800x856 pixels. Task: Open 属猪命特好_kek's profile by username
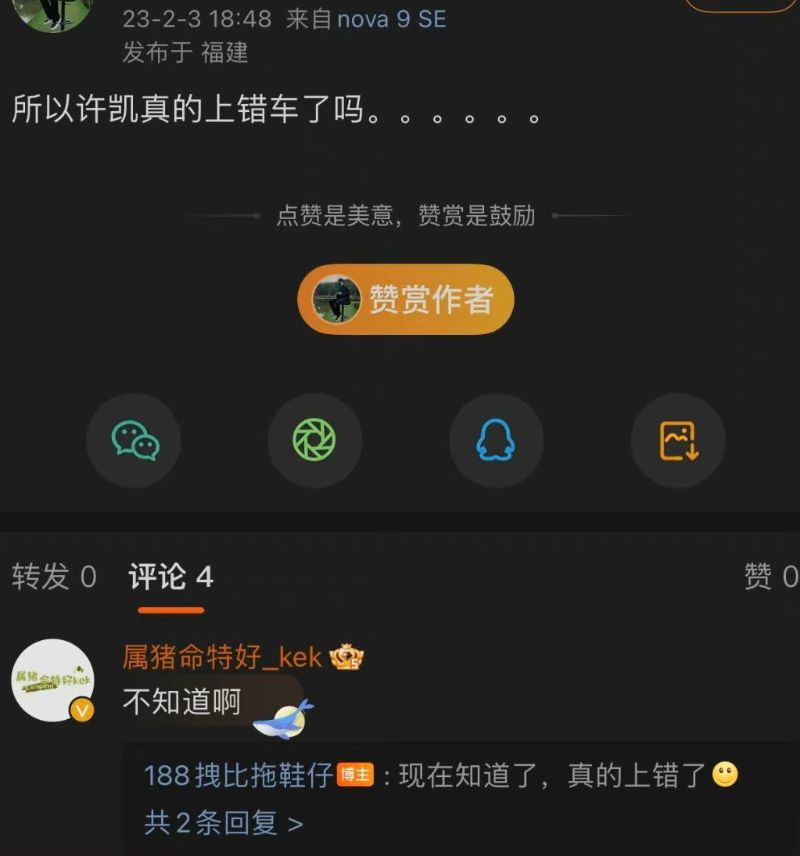coord(222,657)
